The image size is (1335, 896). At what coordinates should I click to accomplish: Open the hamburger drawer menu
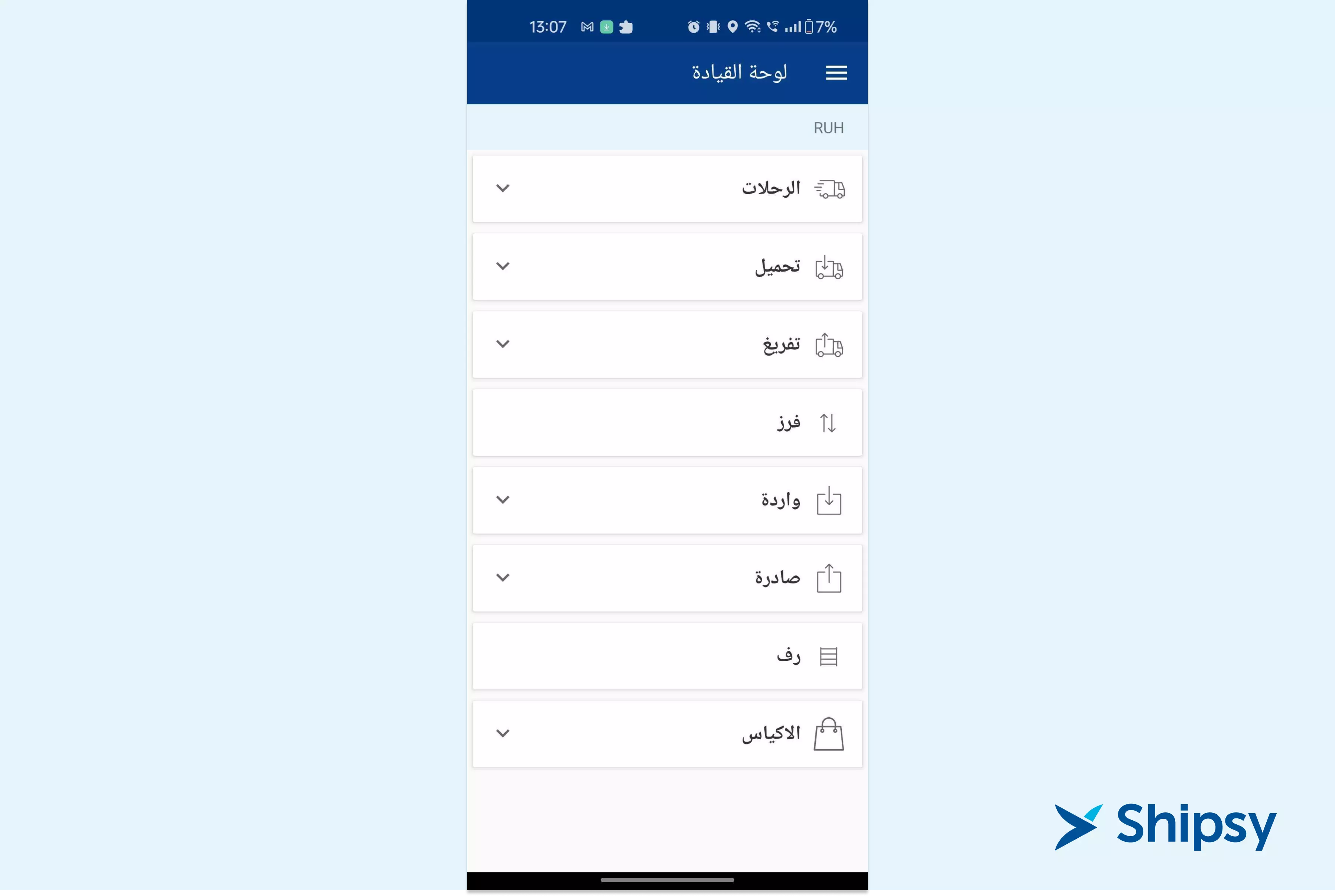point(836,72)
